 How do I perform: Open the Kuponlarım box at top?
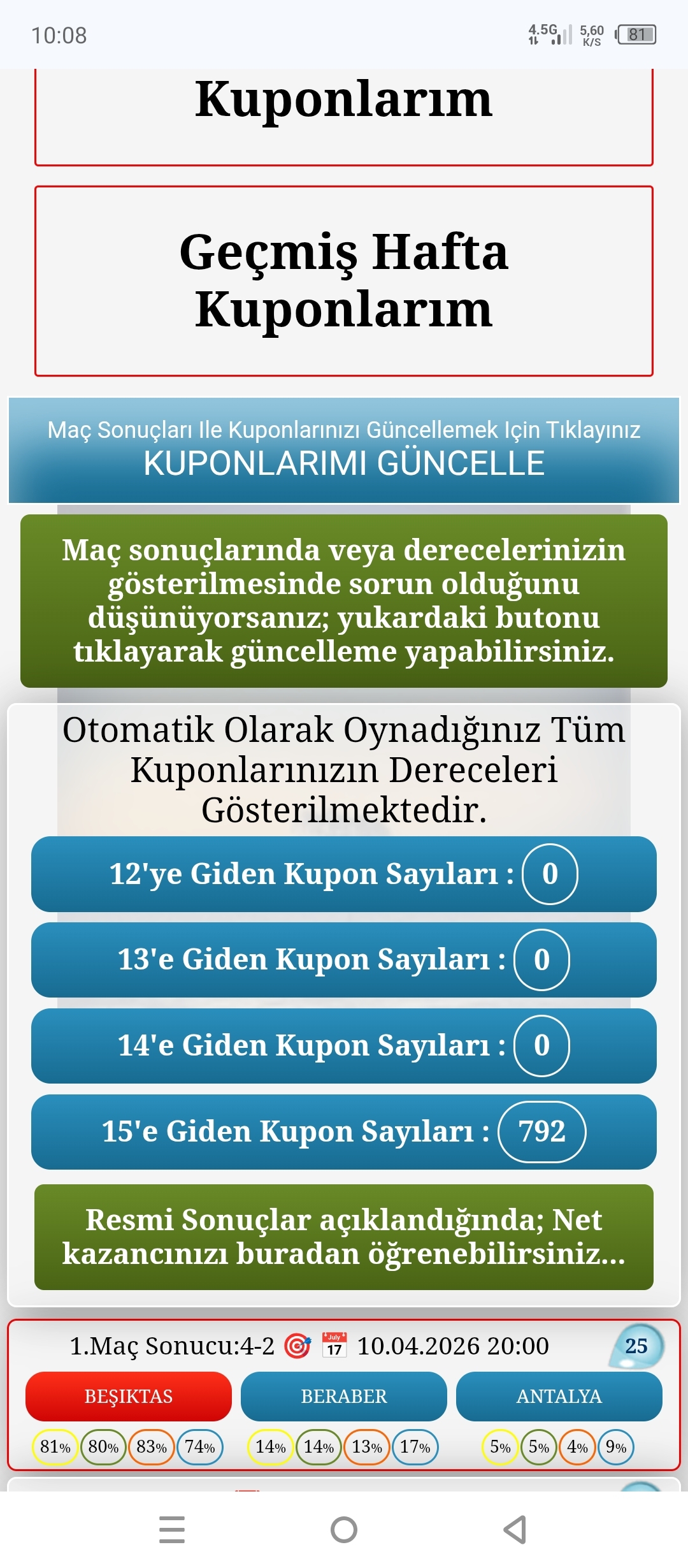[344, 115]
